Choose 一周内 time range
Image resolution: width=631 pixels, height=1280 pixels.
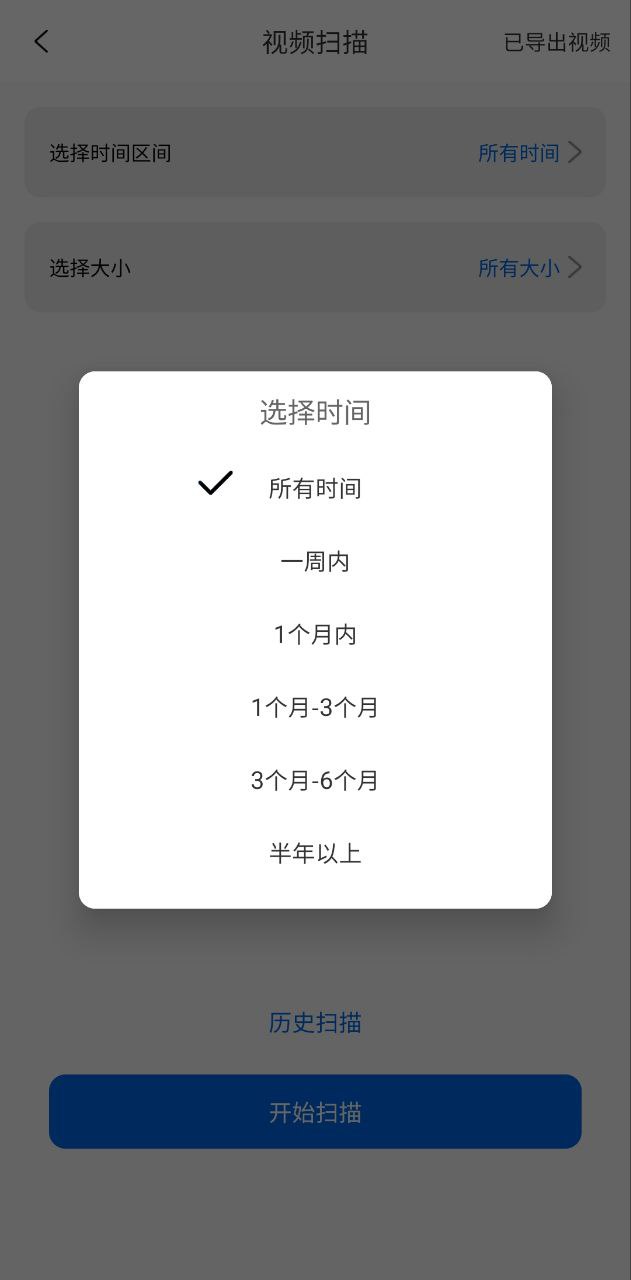tap(315, 561)
